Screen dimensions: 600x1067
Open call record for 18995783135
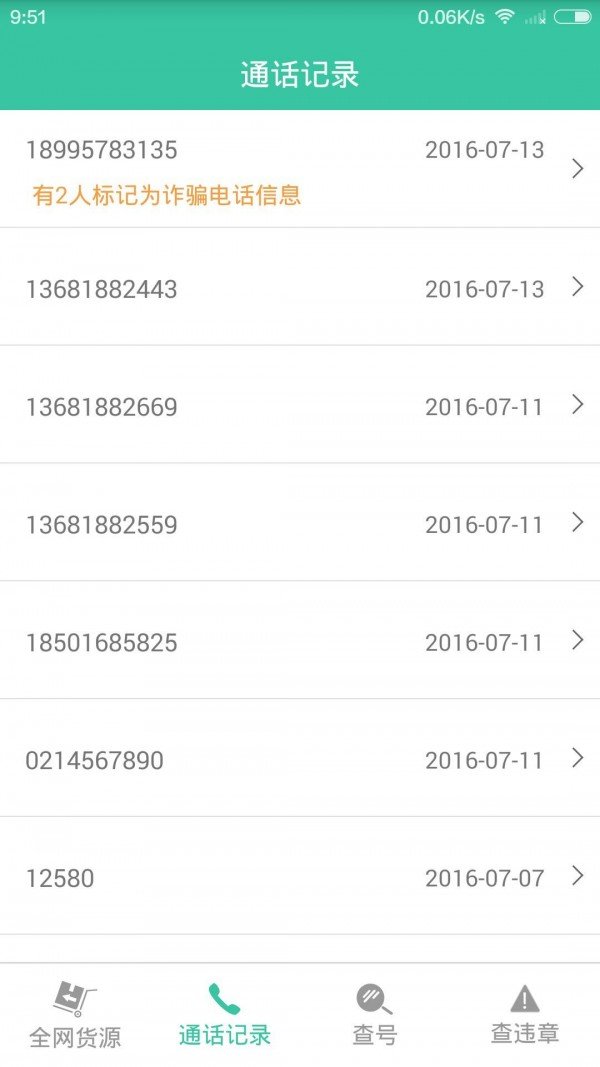pyautogui.click(x=300, y=169)
